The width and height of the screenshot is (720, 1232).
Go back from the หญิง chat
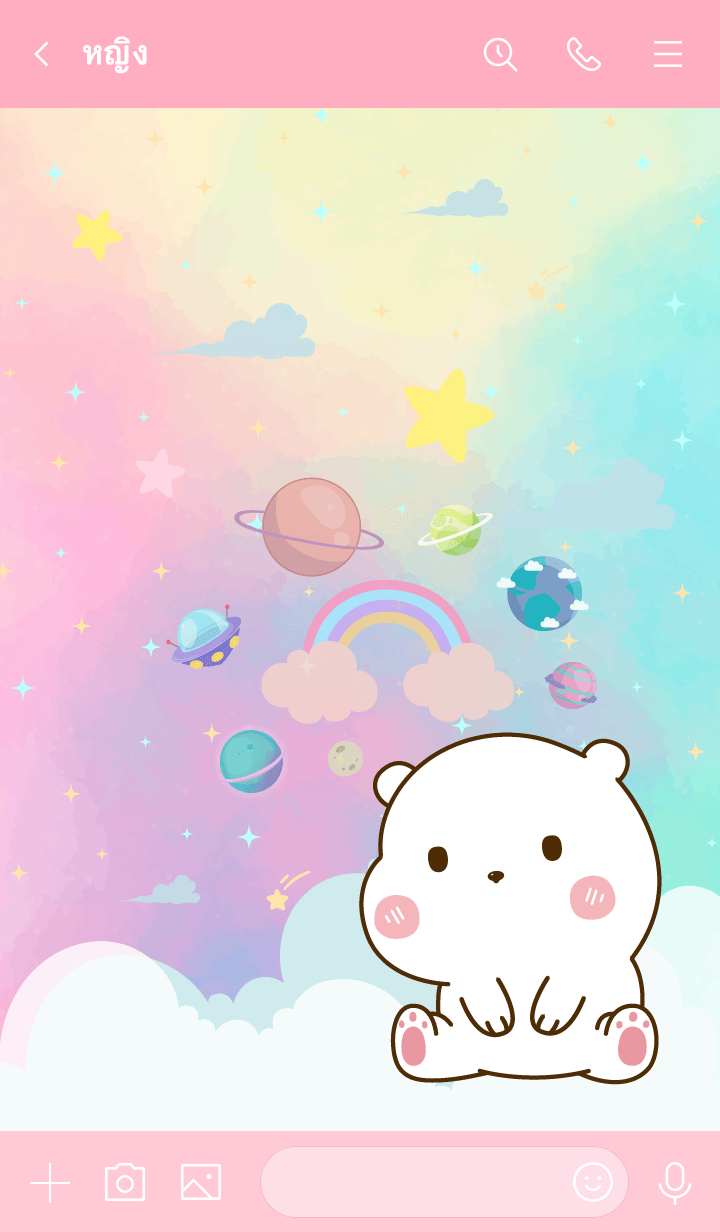[x=41, y=54]
